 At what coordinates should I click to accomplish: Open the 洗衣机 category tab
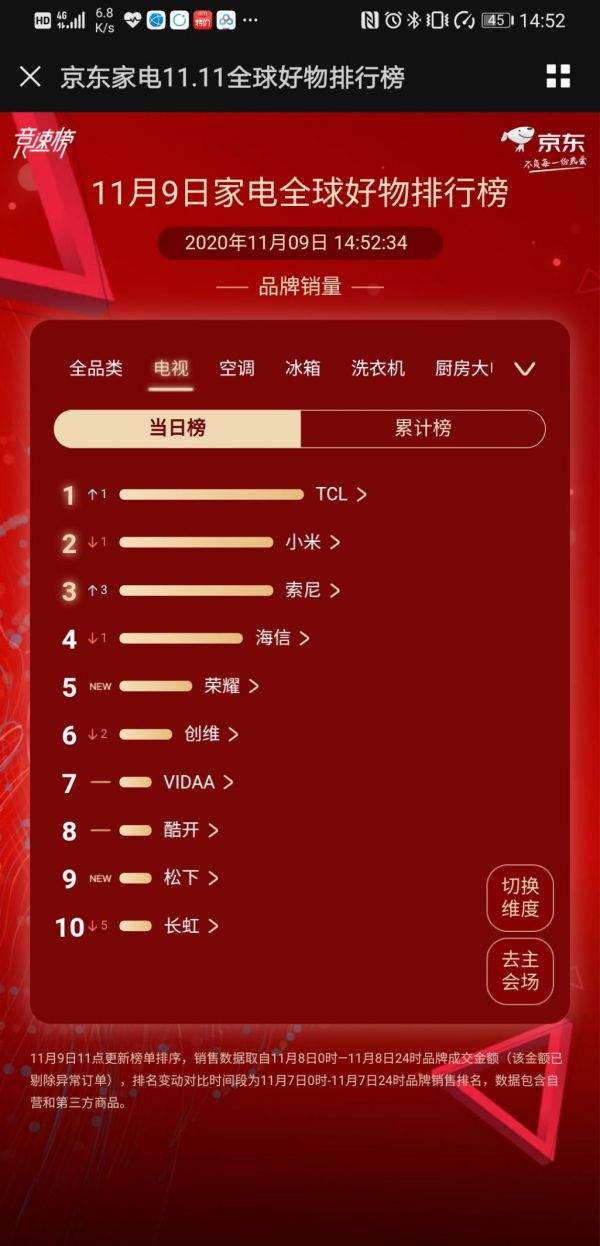(x=378, y=368)
